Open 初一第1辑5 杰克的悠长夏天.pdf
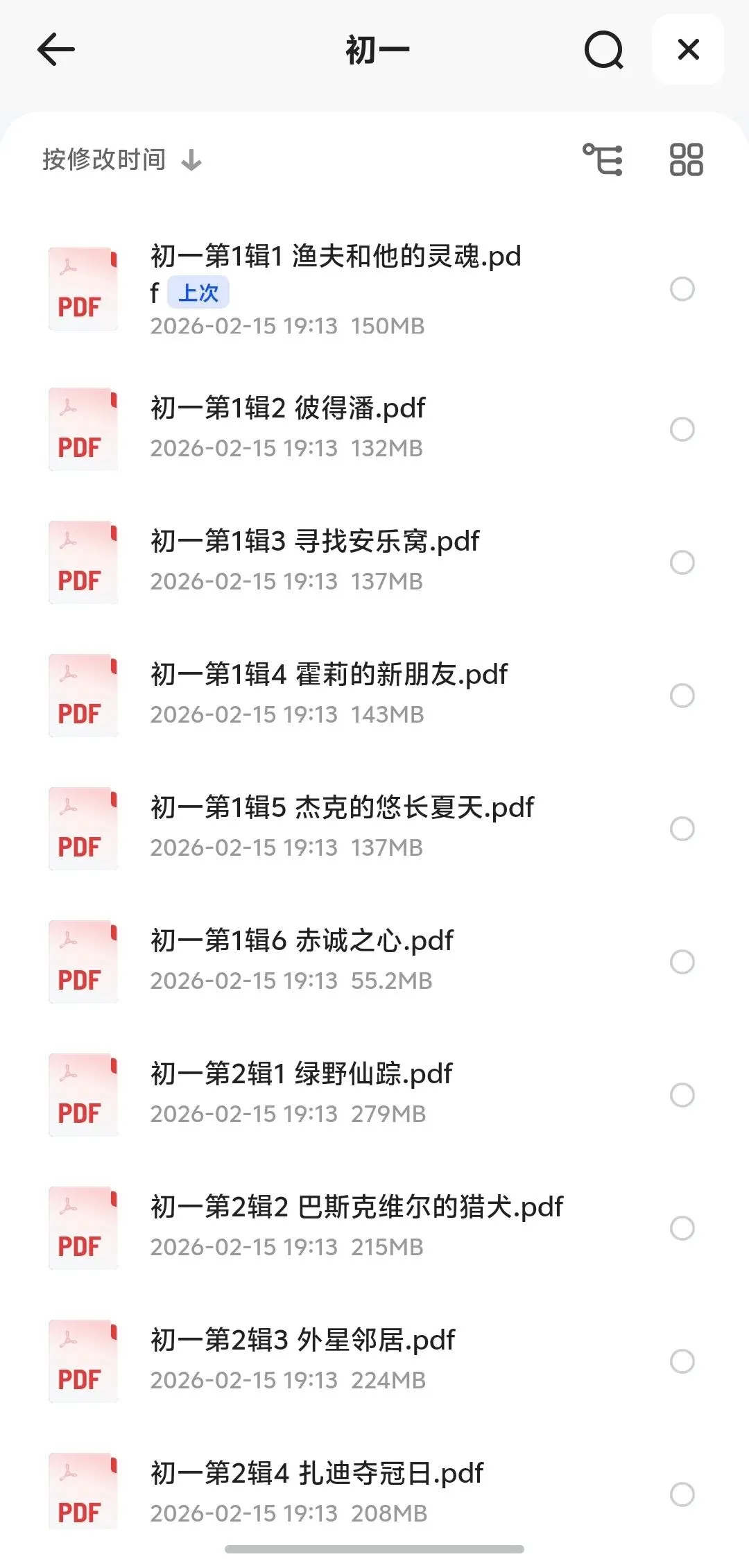The height and width of the screenshot is (1568, 749). (342, 808)
